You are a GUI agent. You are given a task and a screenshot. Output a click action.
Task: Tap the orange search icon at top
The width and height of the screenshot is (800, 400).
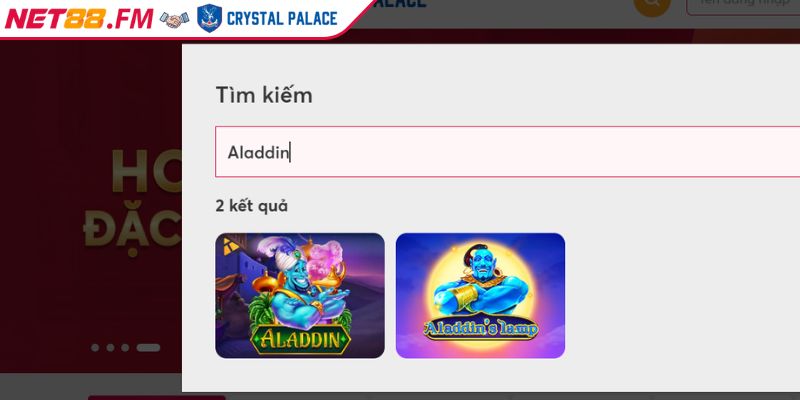[651, 4]
